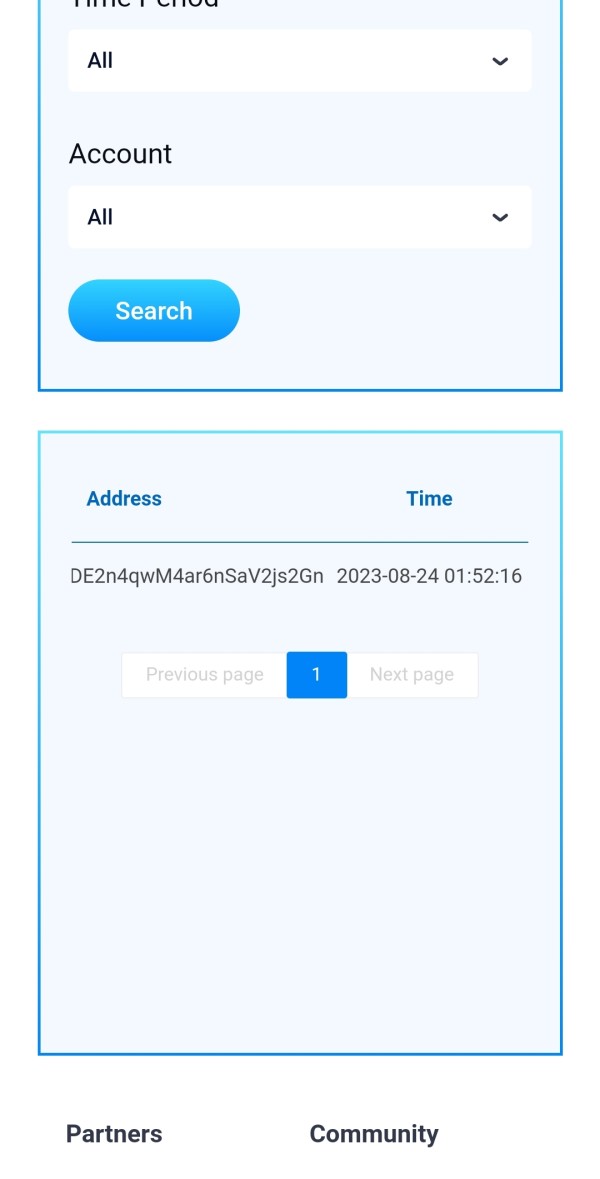Tap the Search button
This screenshot has width=600, height=1179.
pyautogui.click(x=154, y=311)
